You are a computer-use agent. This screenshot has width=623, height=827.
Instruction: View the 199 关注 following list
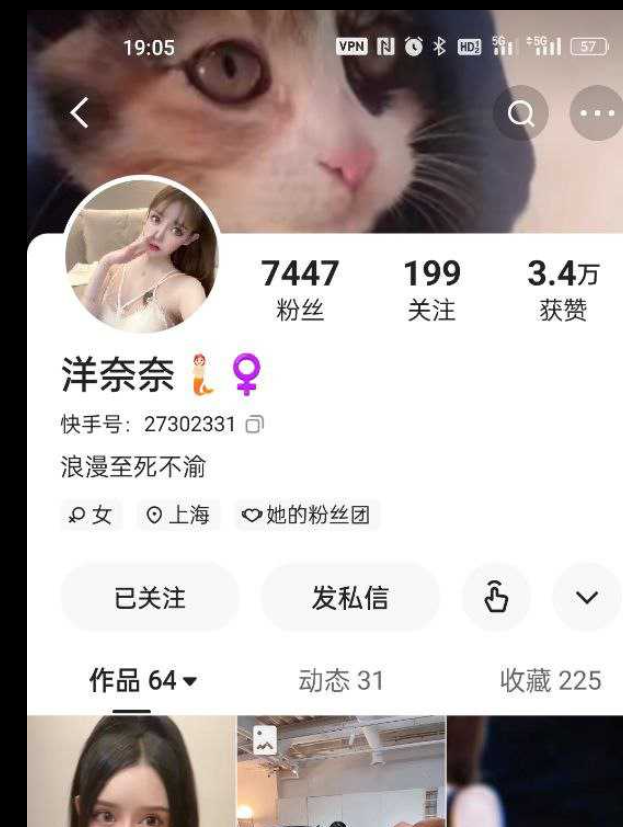[x=431, y=290]
